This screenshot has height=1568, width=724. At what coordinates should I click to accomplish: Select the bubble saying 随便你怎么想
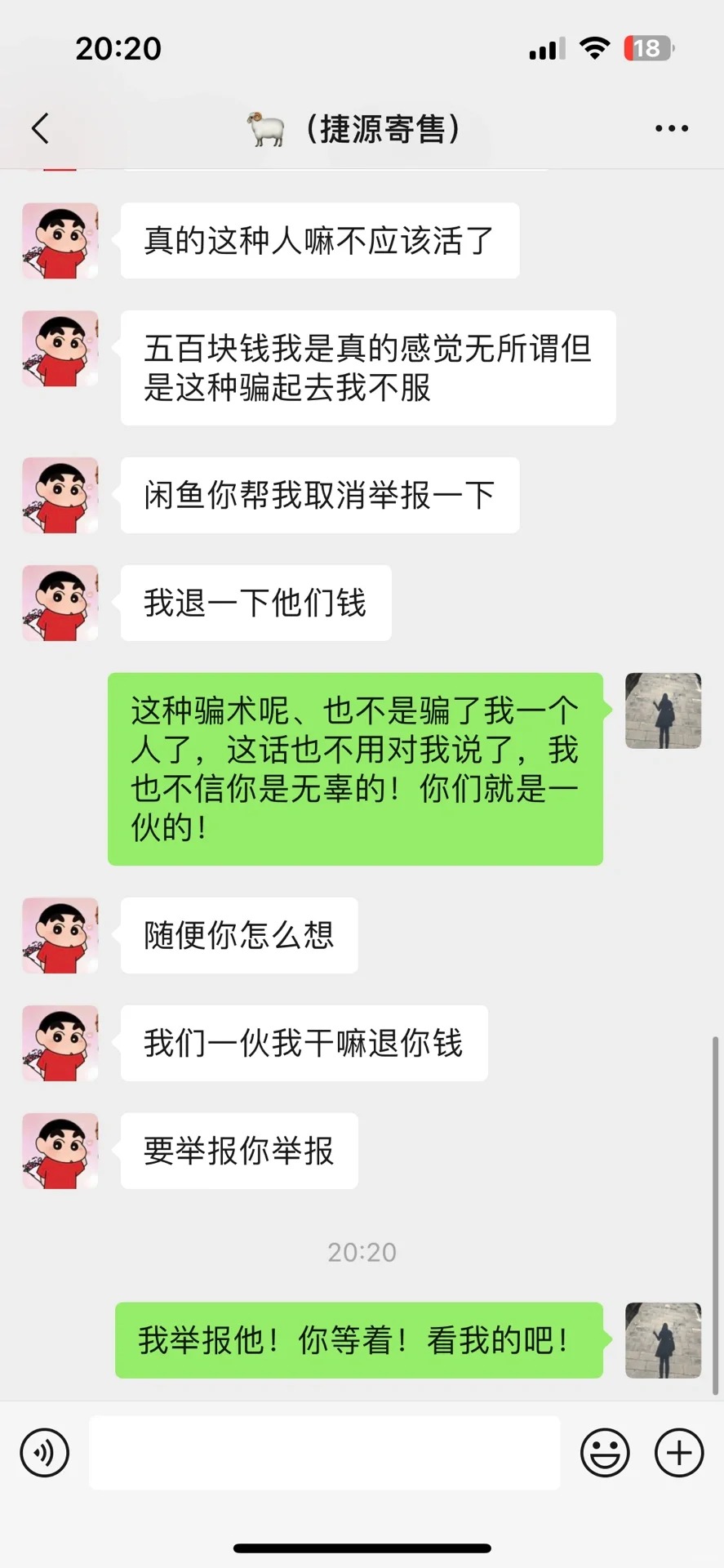[x=238, y=936]
